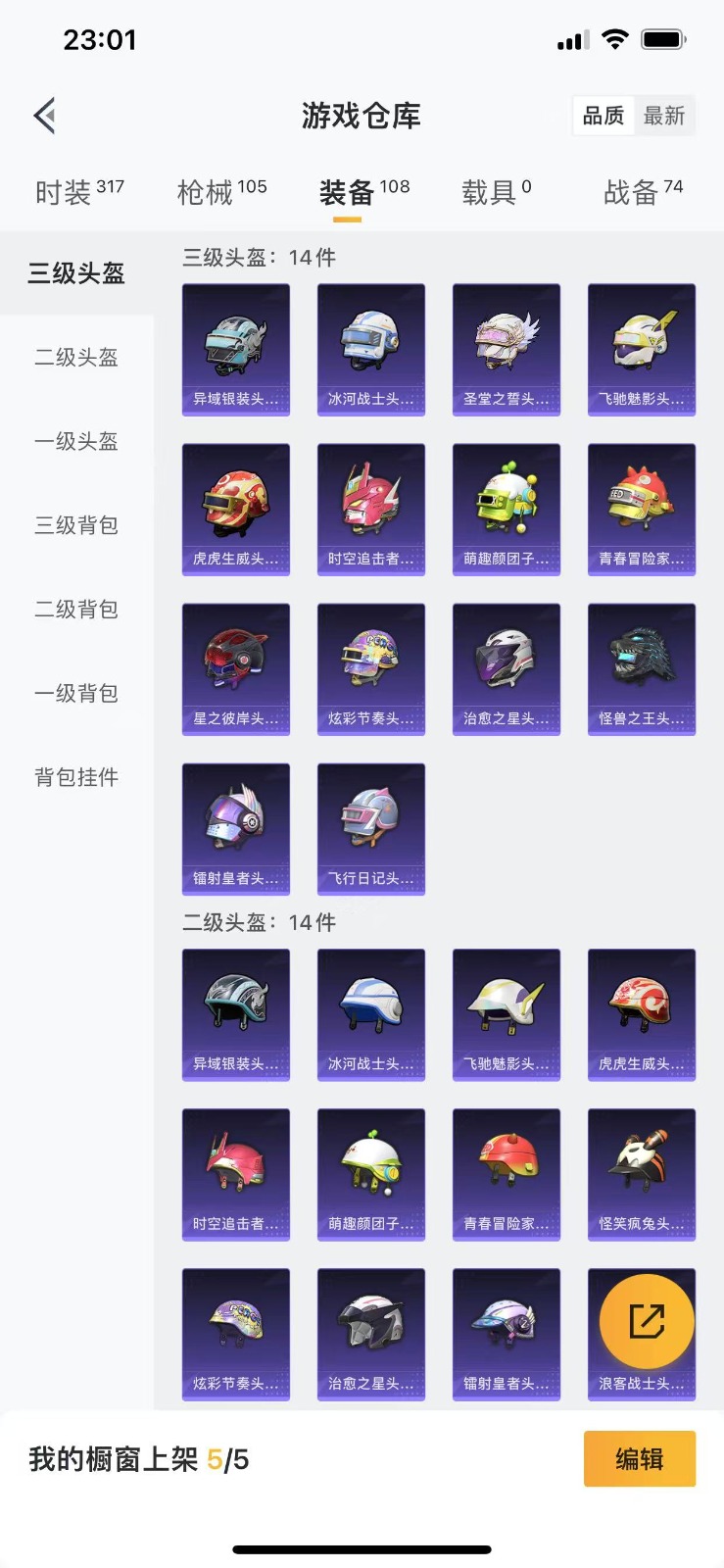
Task: Show the 一级背包 category
Action: coord(76,694)
